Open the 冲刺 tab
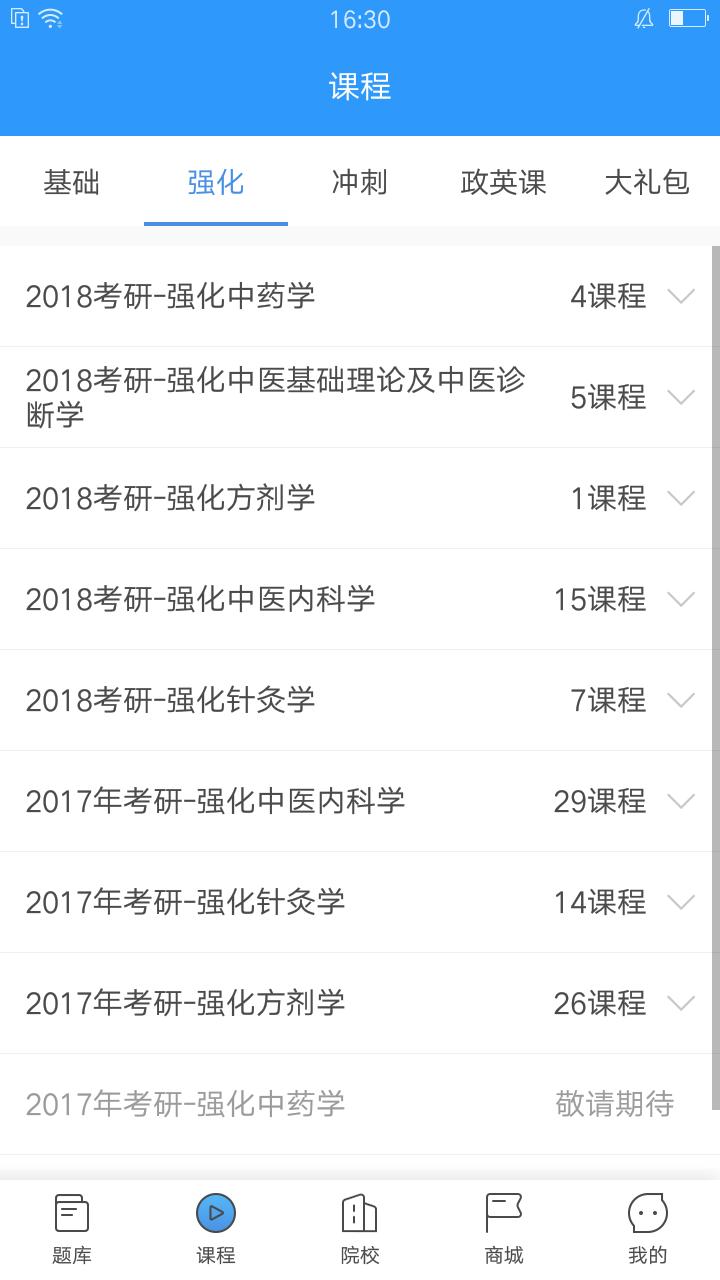This screenshot has height=1280, width=720. click(359, 182)
